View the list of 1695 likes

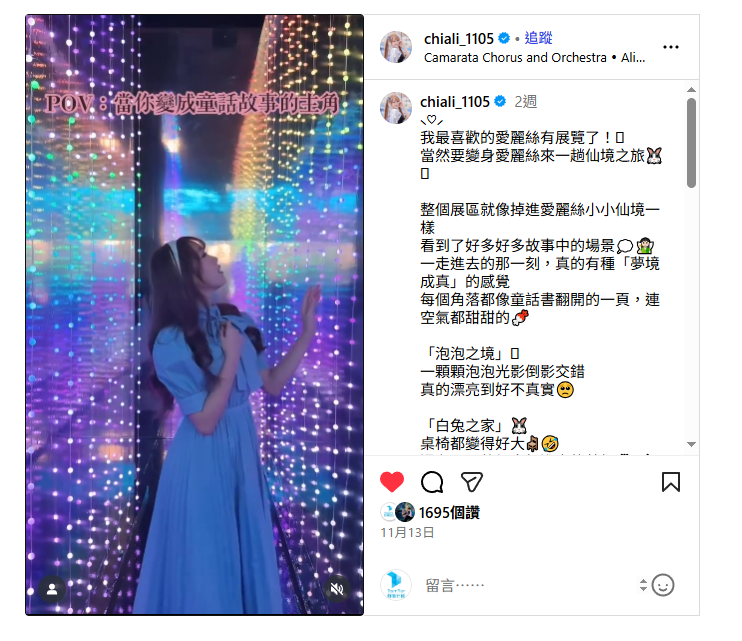449,512
